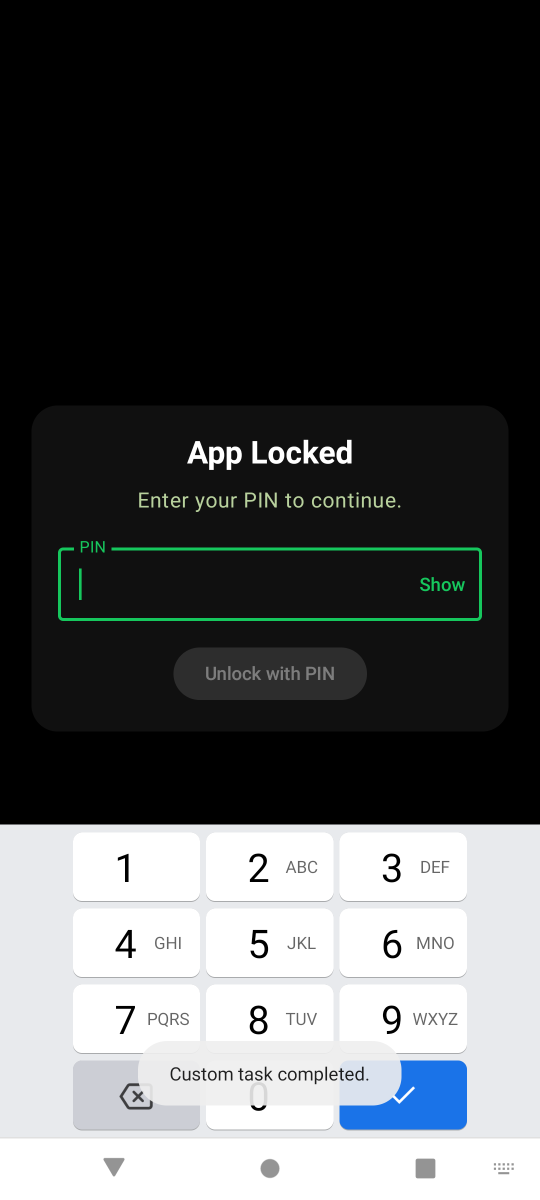Go back with the system back button
Viewport: 540px width, 1200px height.
pyautogui.click(x=114, y=1167)
